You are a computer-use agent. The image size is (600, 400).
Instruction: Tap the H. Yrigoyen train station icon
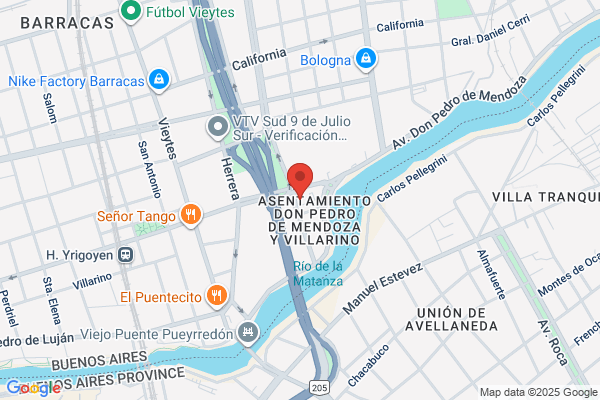pyautogui.click(x=125, y=255)
